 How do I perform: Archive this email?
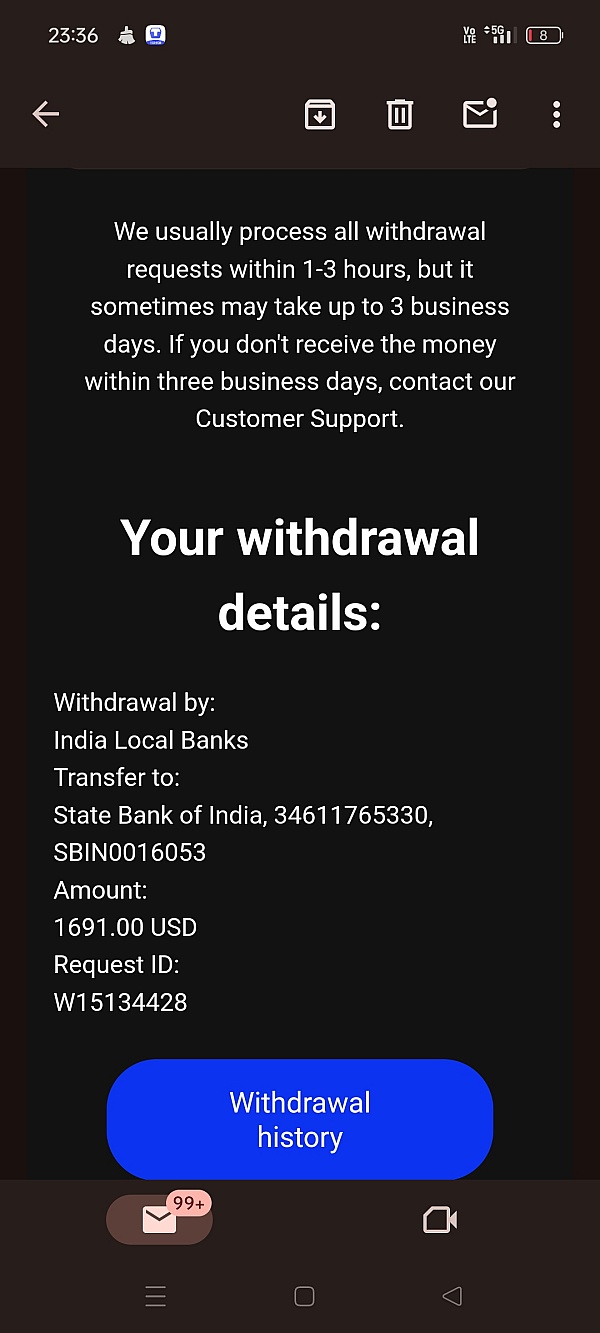319,115
